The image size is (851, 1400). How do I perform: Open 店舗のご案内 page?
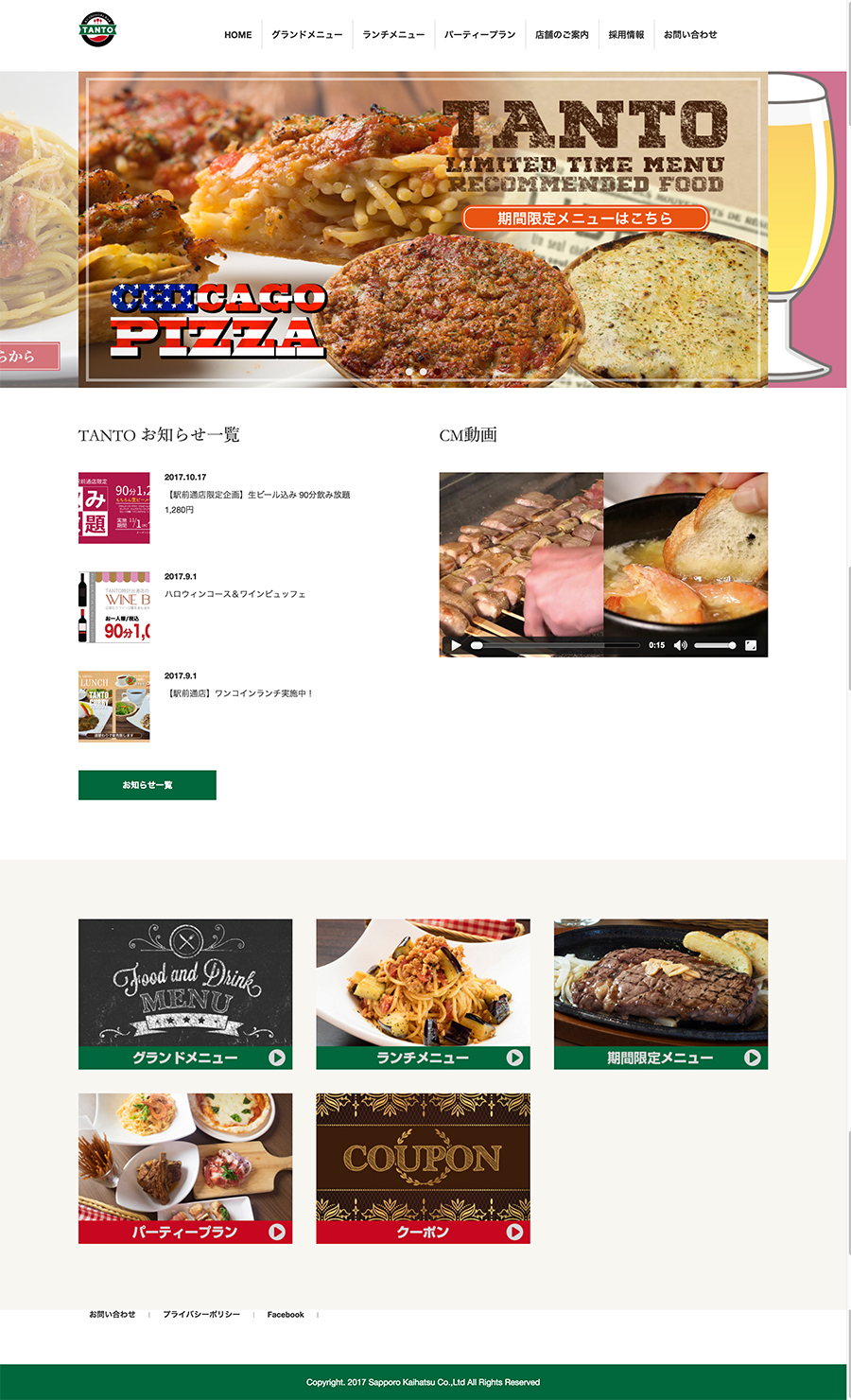562,35
